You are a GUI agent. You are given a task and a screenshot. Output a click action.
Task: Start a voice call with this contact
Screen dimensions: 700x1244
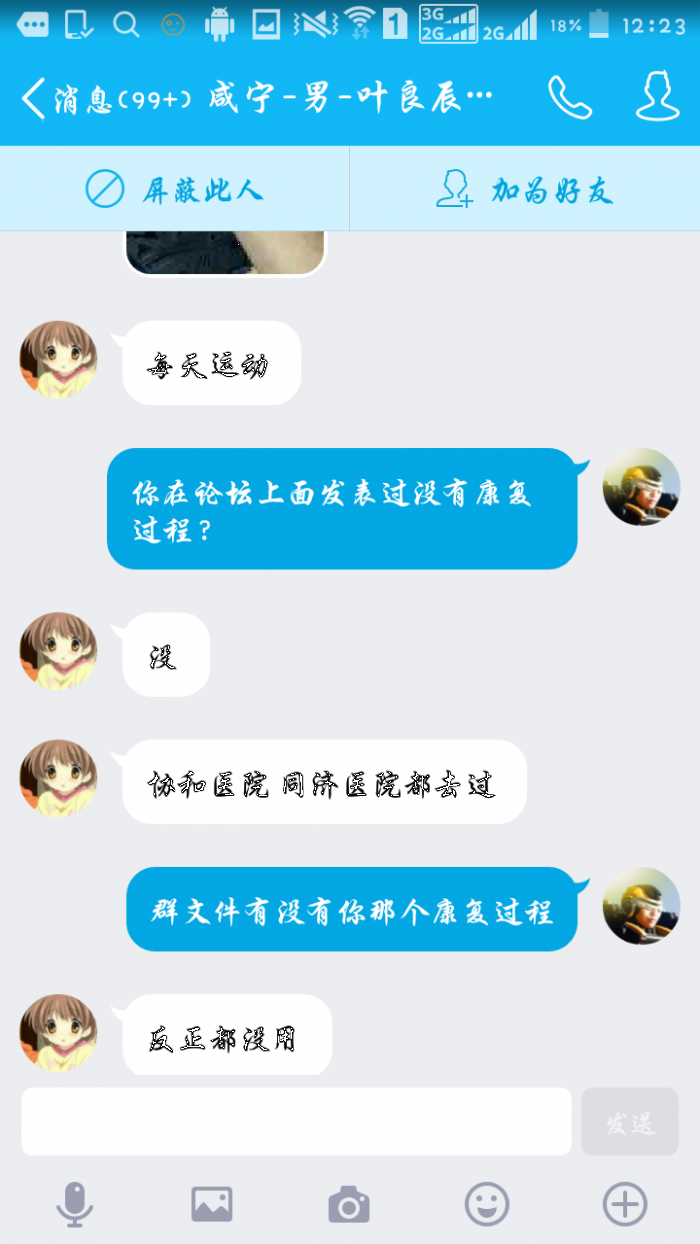(570, 98)
